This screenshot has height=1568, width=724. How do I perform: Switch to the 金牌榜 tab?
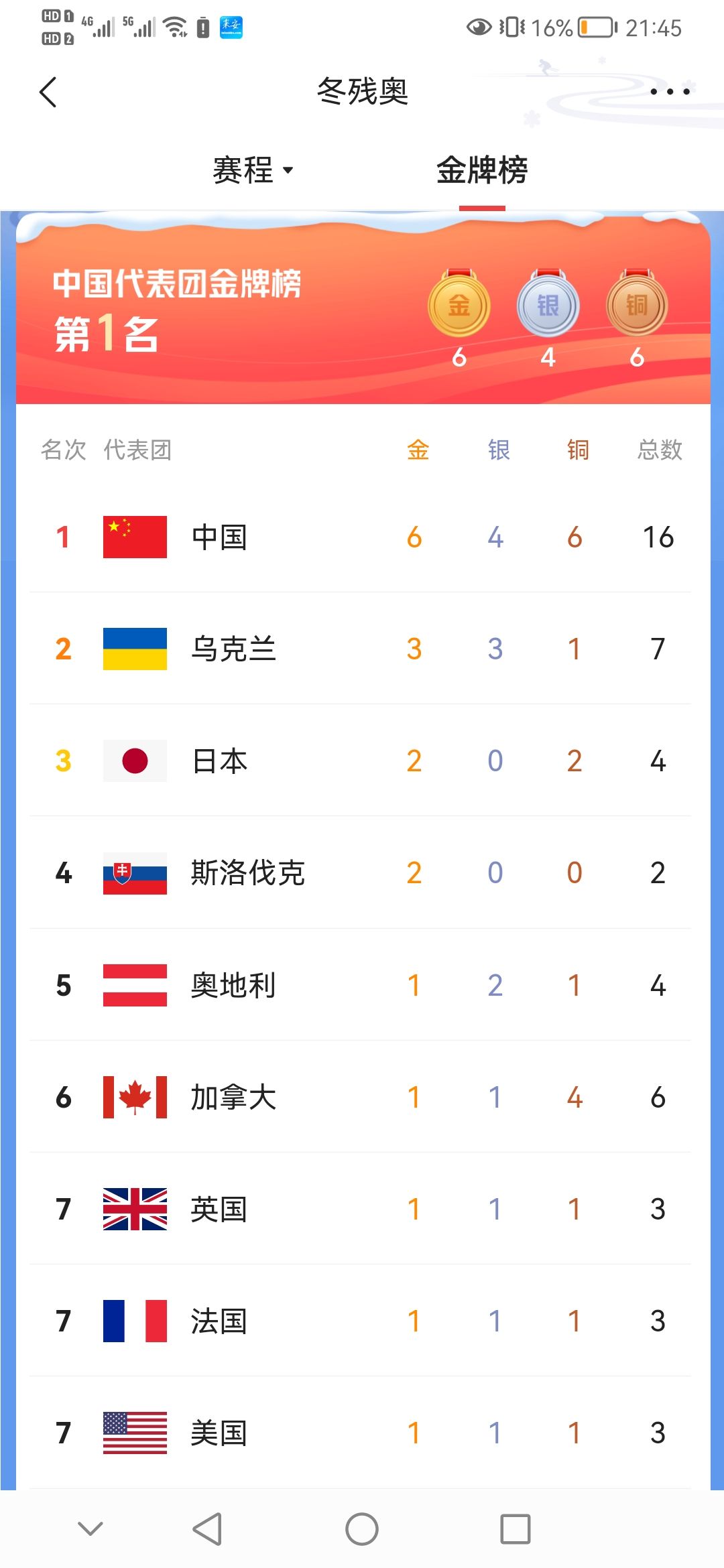[482, 170]
